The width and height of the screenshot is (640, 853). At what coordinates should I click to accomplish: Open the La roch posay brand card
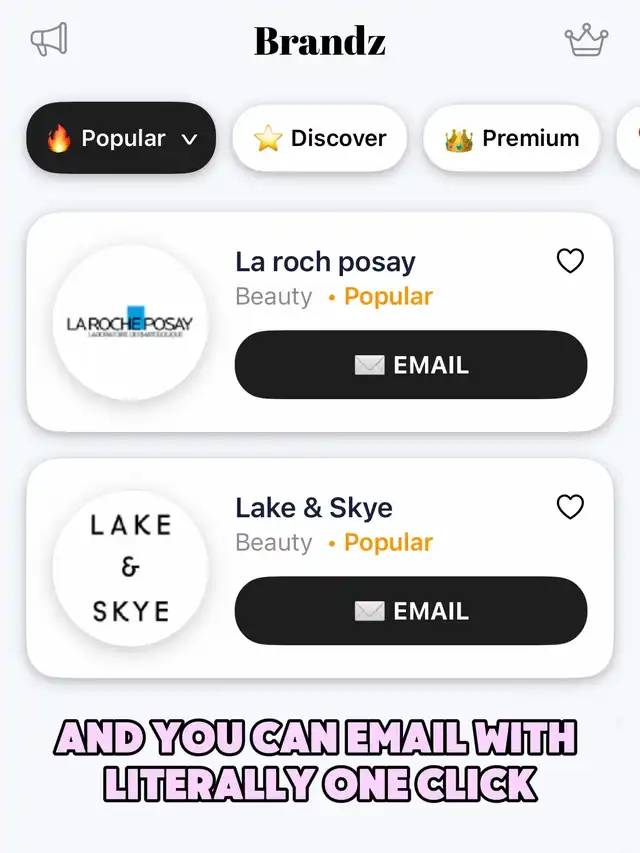tap(130, 323)
